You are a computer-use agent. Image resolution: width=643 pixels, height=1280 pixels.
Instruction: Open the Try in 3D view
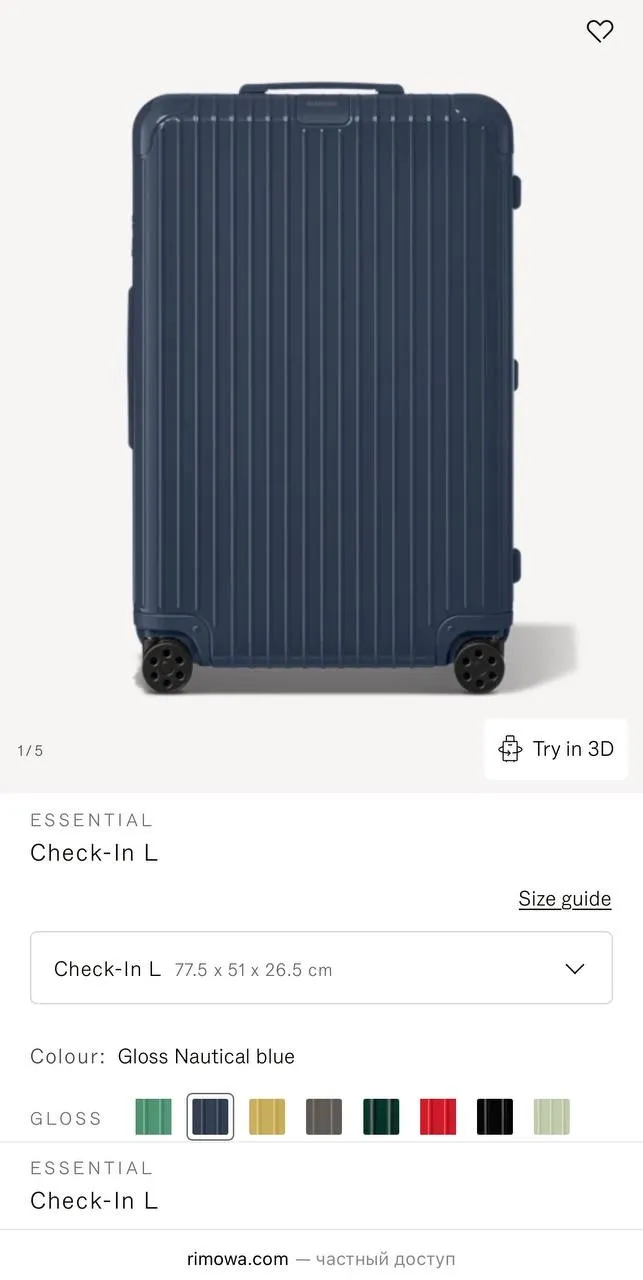point(556,749)
